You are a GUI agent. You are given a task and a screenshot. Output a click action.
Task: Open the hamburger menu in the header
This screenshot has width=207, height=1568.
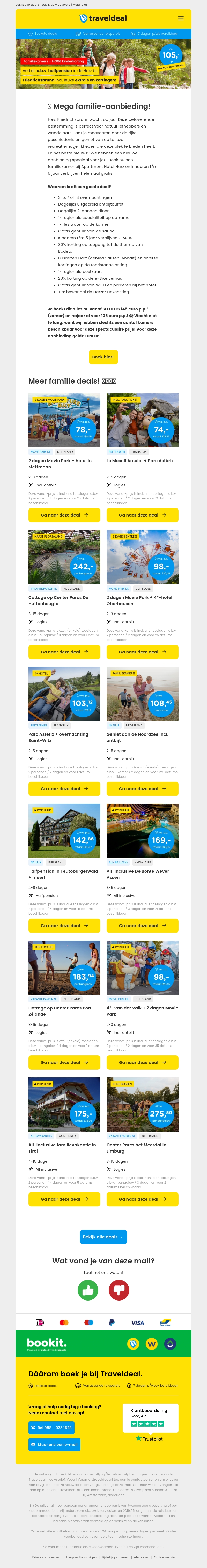180,18
